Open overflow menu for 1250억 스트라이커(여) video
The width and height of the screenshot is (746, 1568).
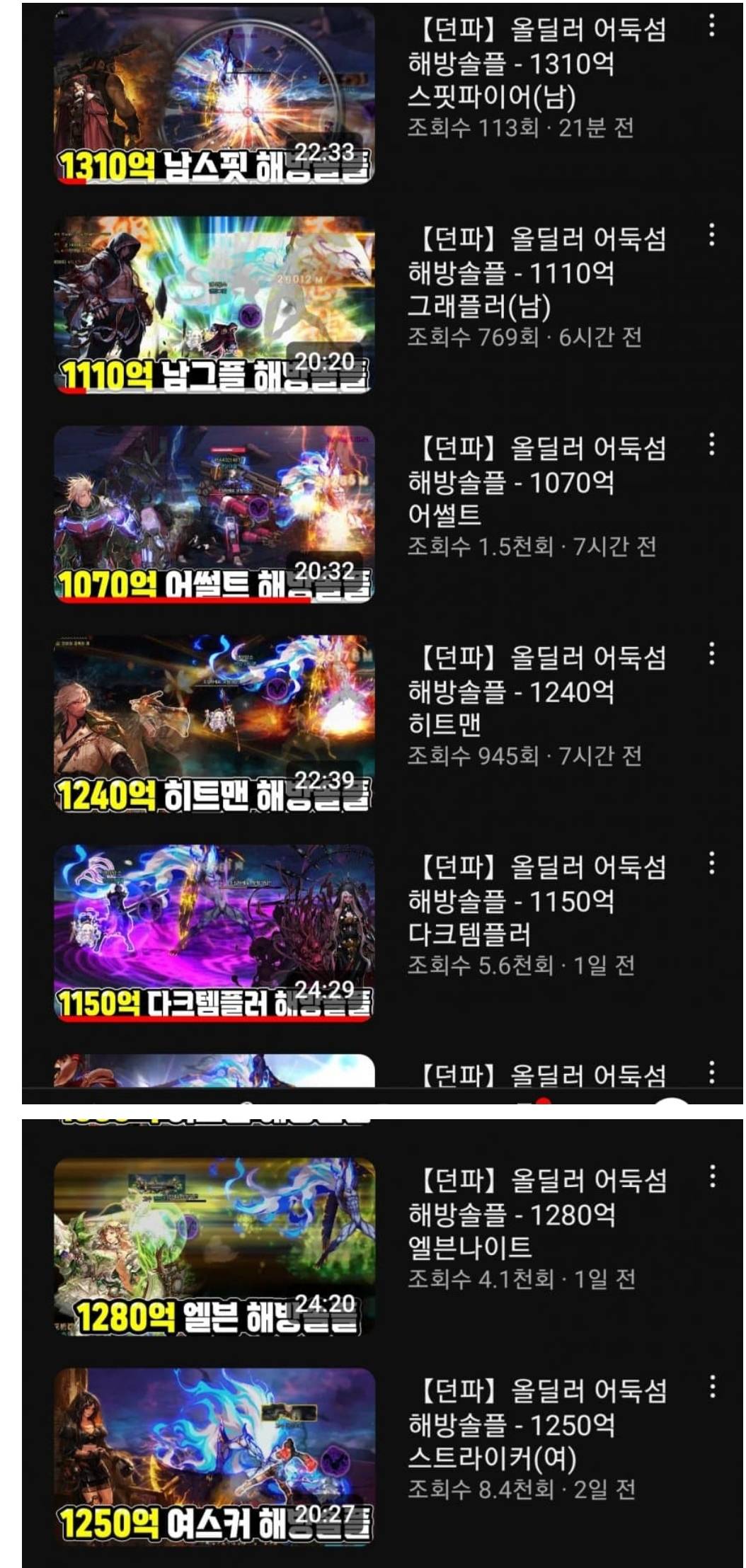click(x=711, y=1387)
